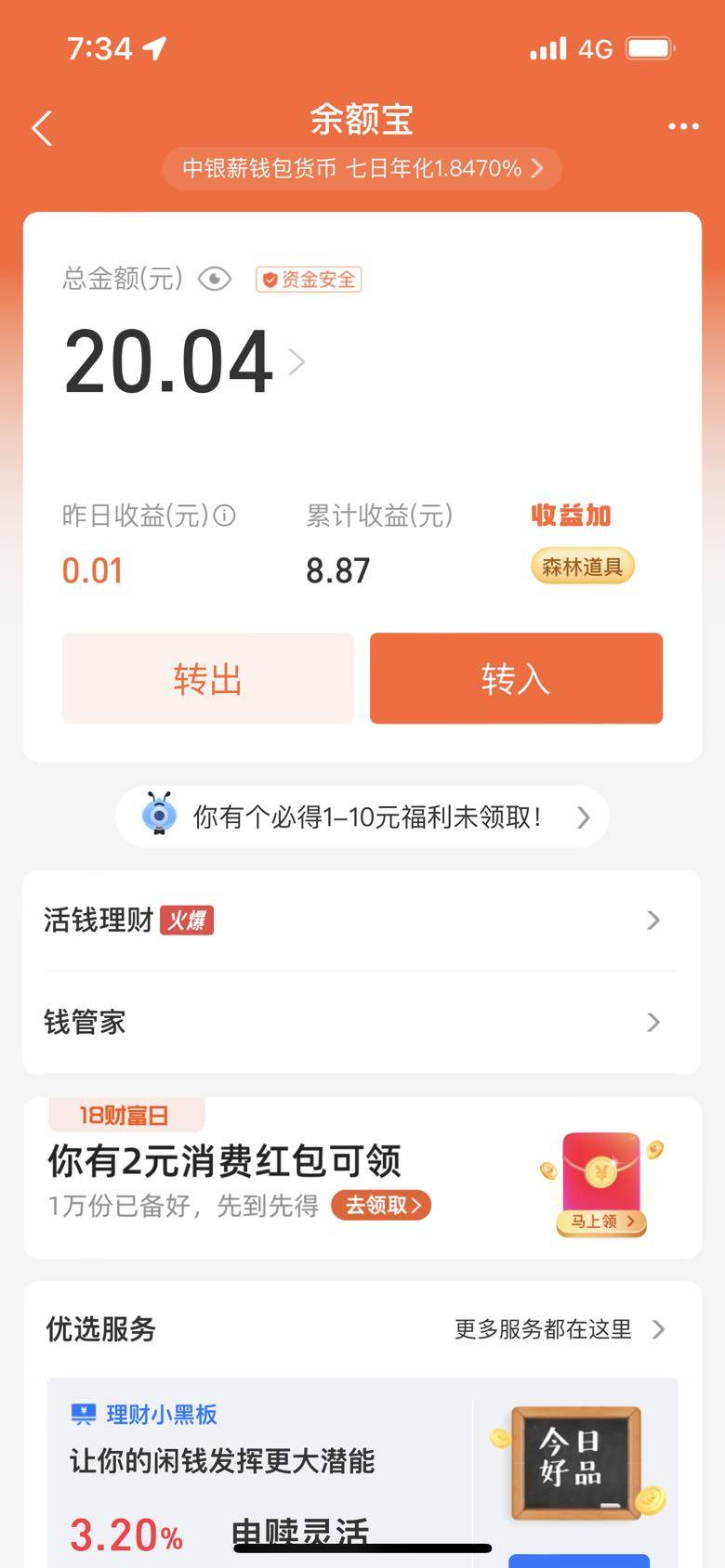Open the three-dot overflow menu
This screenshot has height=1568, width=725.
coord(683,126)
